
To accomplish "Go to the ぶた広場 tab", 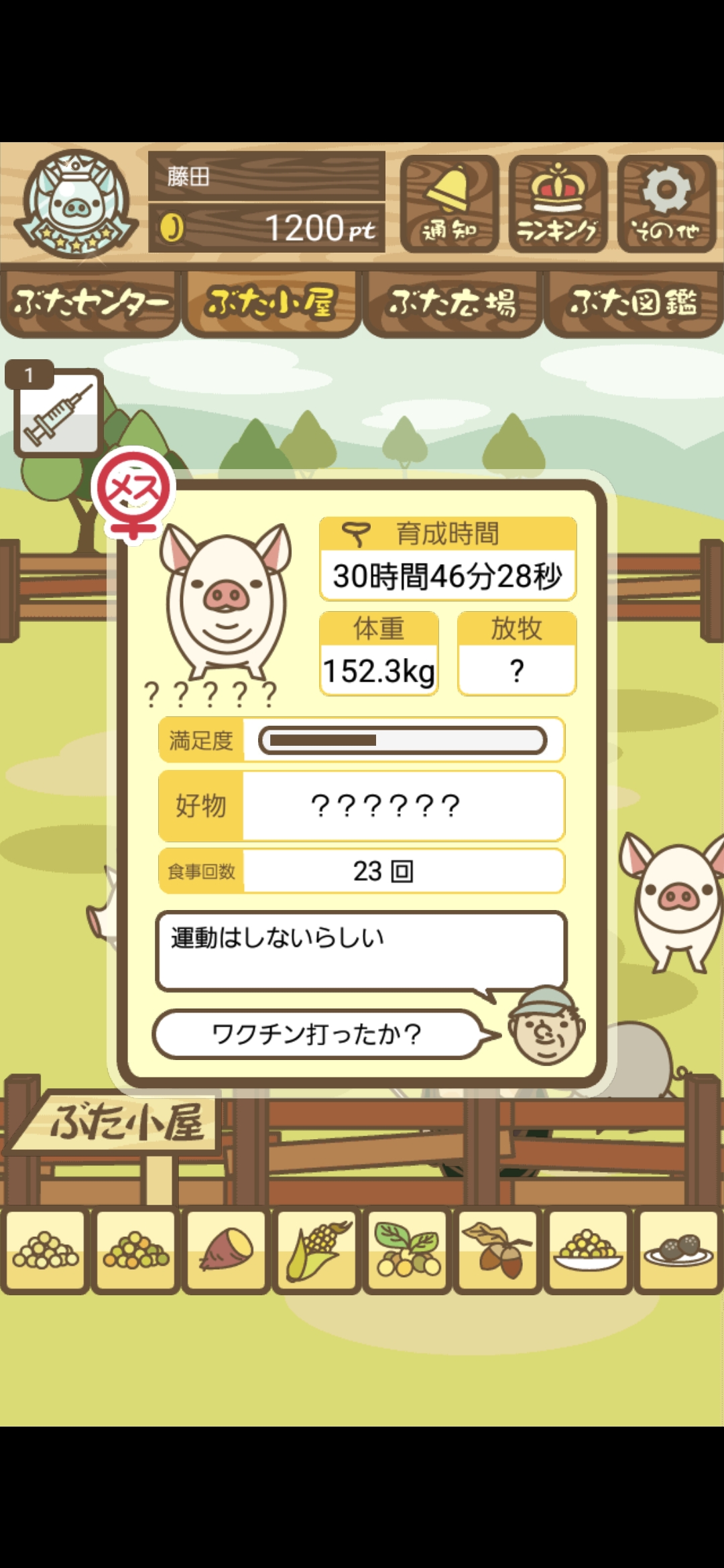I will click(x=452, y=303).
